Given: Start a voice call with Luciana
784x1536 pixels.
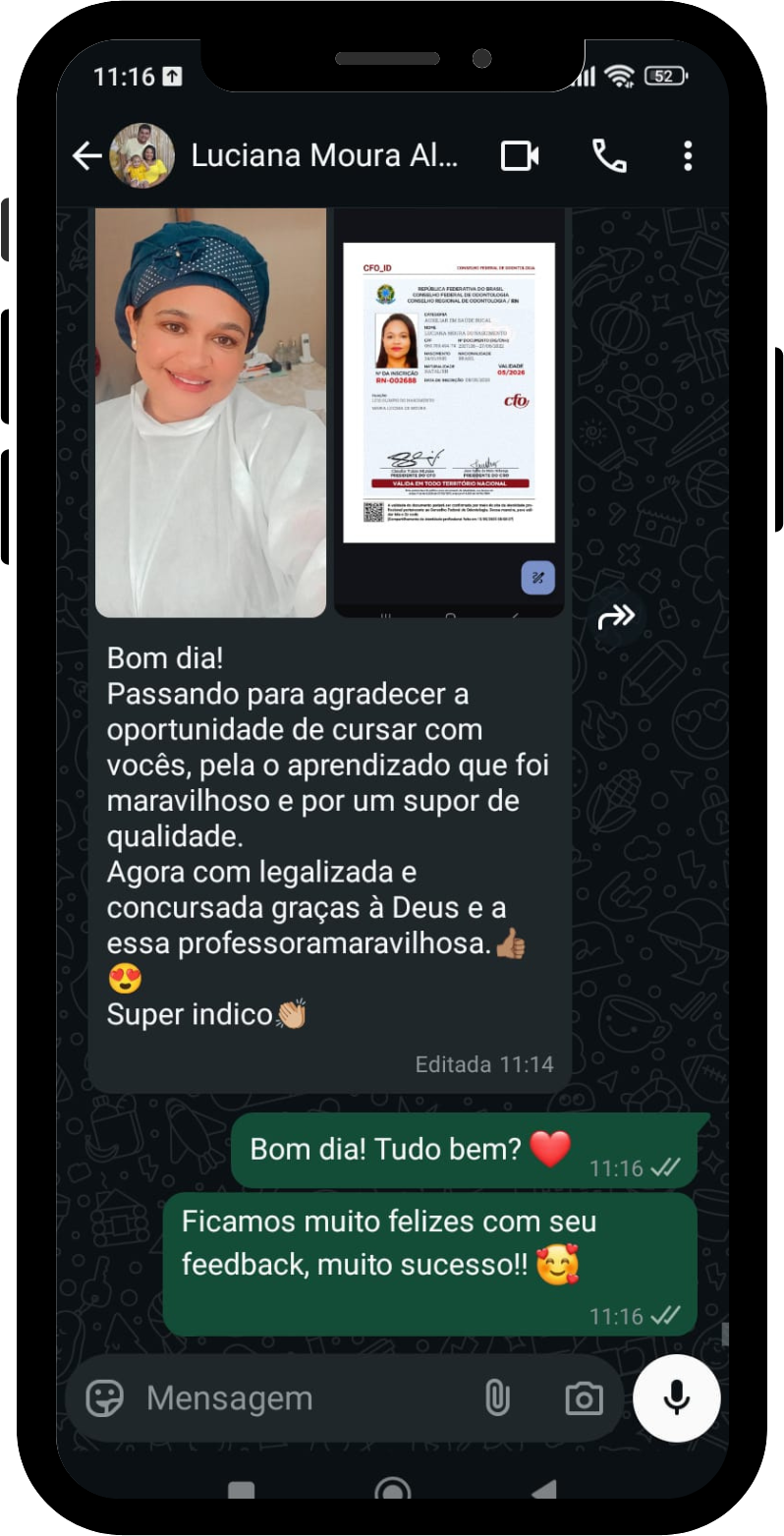Looking at the screenshot, I should coord(609,156).
